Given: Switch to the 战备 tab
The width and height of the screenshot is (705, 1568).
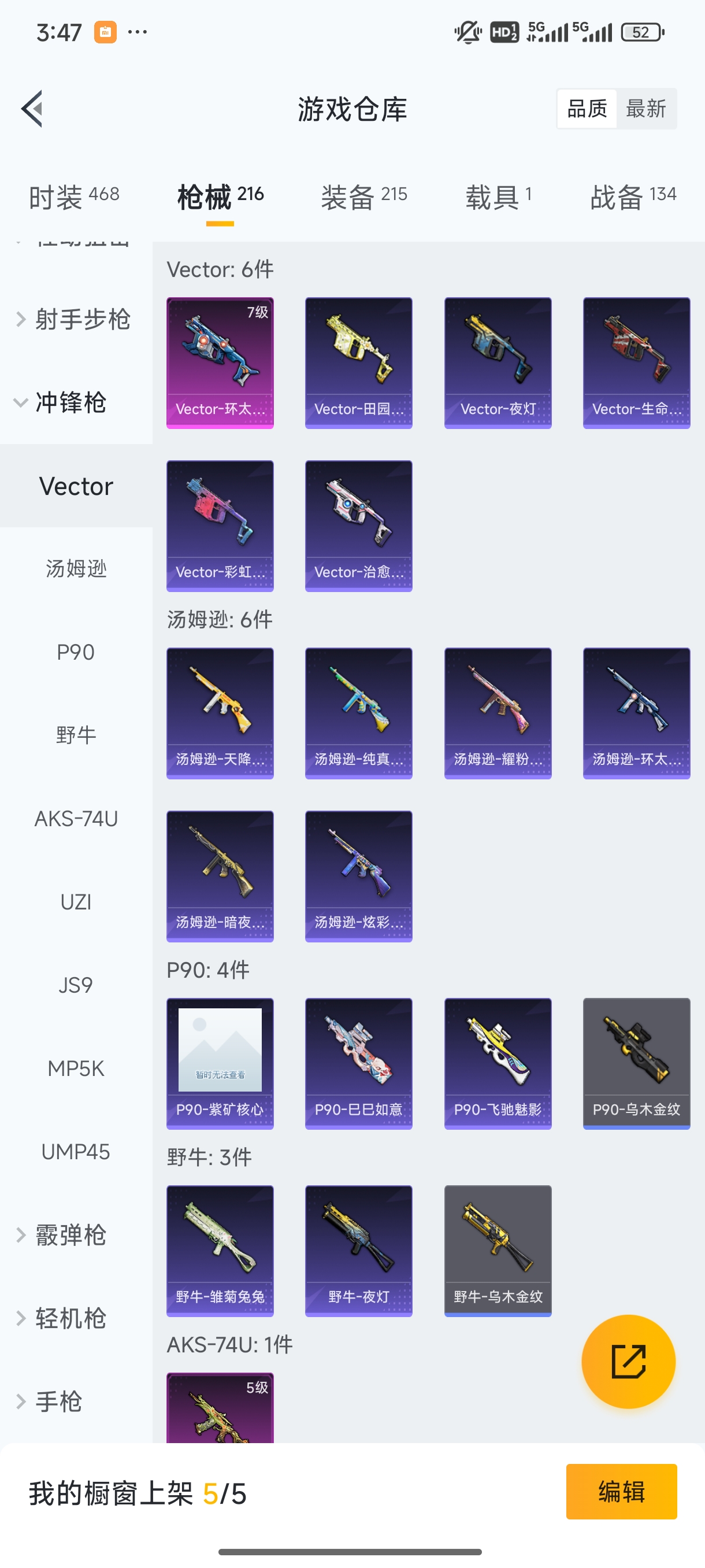Looking at the screenshot, I should [x=633, y=196].
